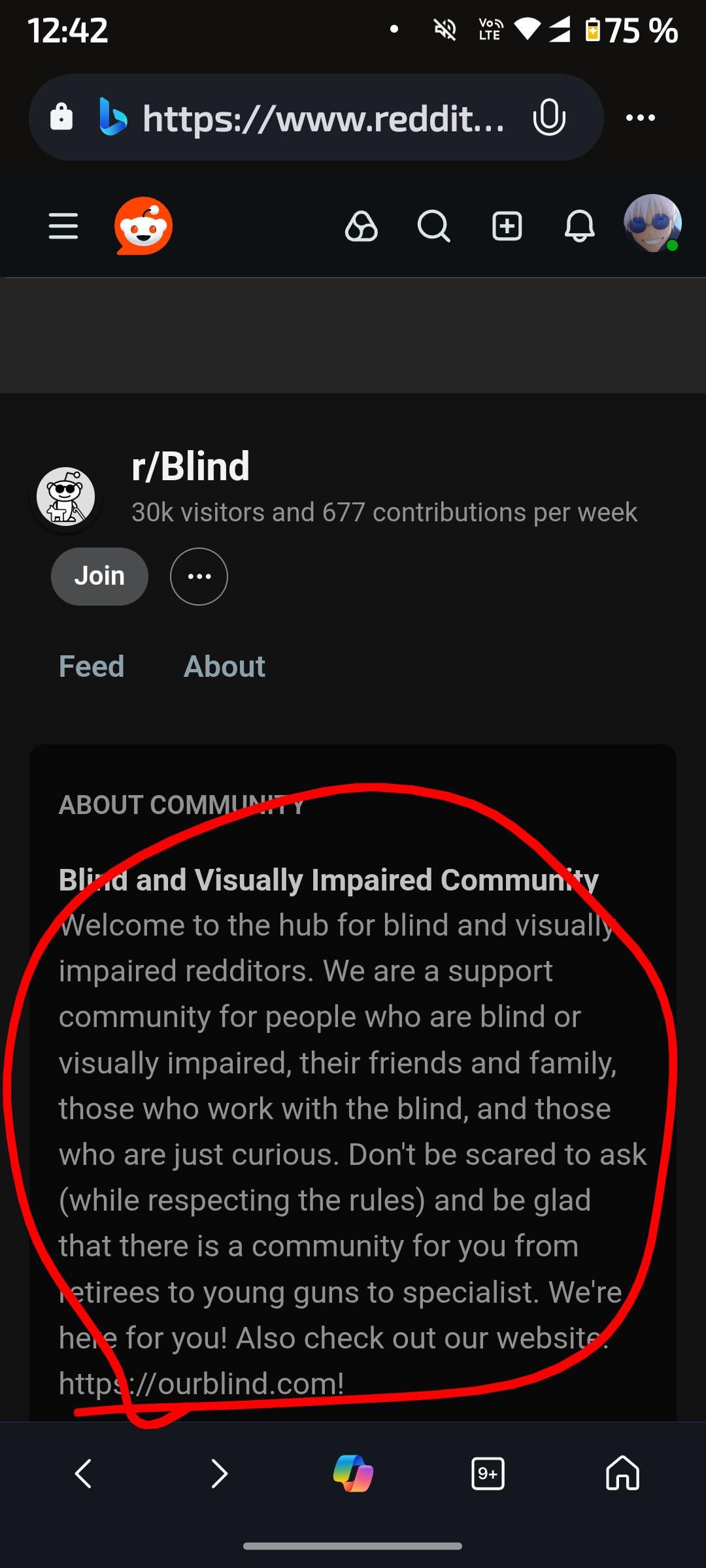Screen dimensions: 706x1568
Task: Switch to the Feed tab
Action: (92, 666)
